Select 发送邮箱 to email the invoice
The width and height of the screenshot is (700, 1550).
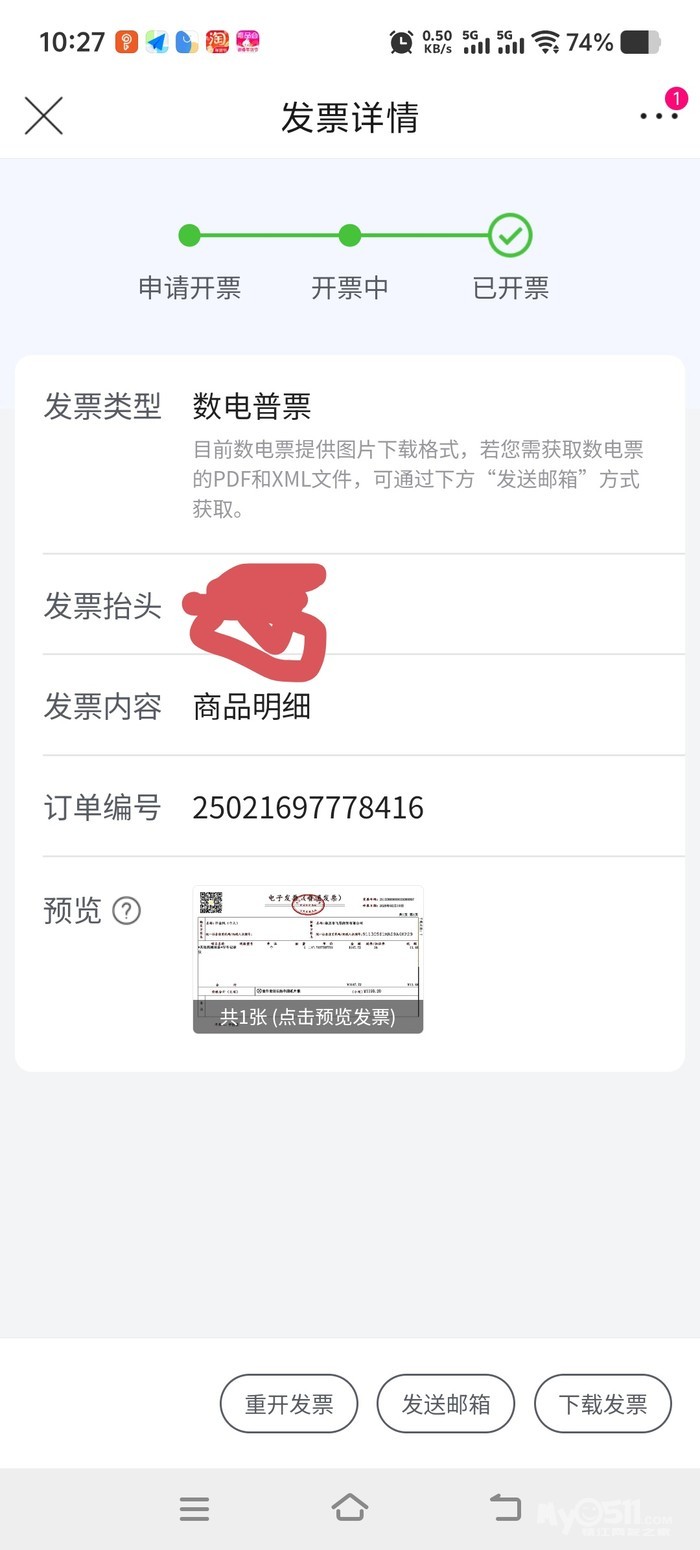coord(446,1404)
